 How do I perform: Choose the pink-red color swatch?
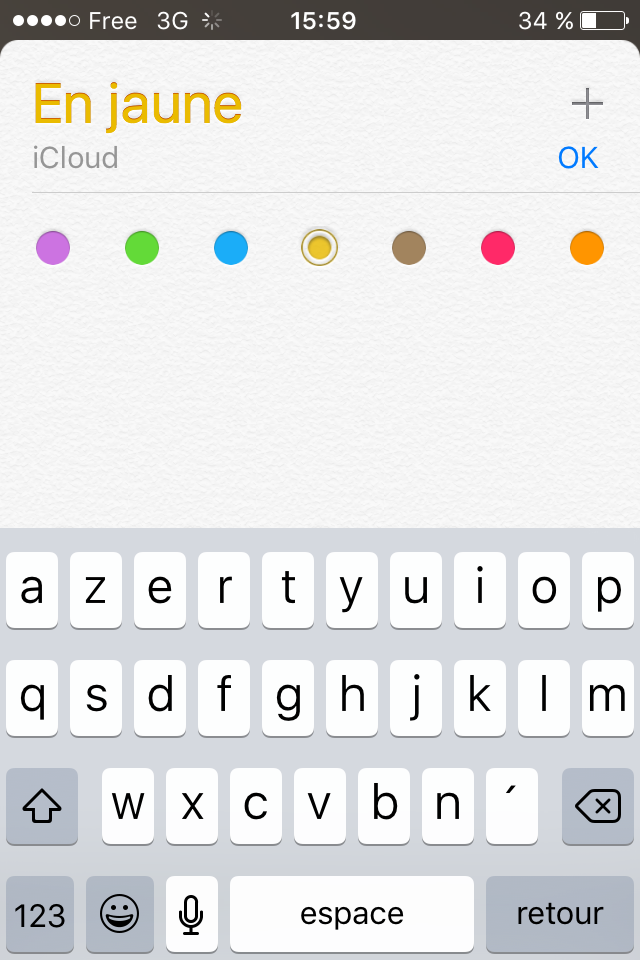pyautogui.click(x=498, y=247)
